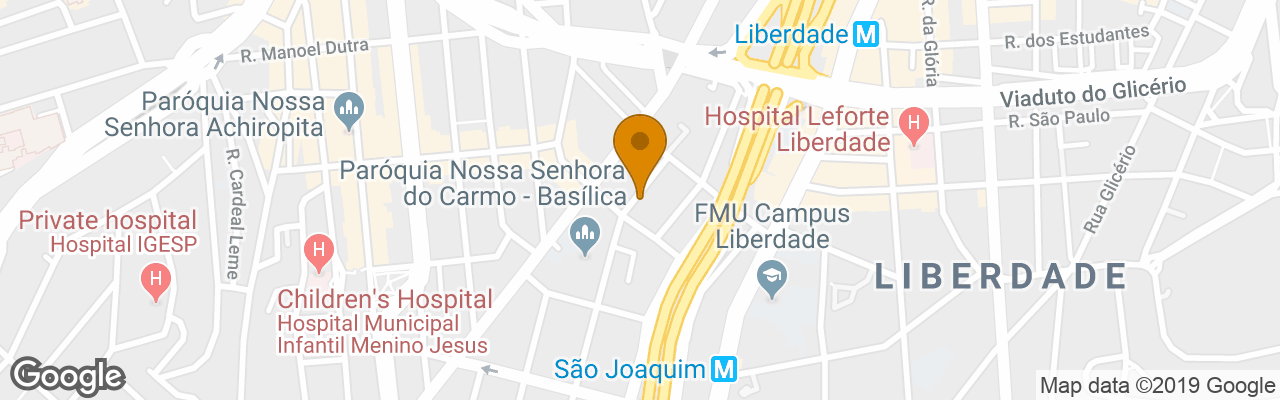Open the Nossa Senhora do Carmo Basílica marker
Image resolution: width=1280 pixels, height=400 pixels.
point(583,236)
